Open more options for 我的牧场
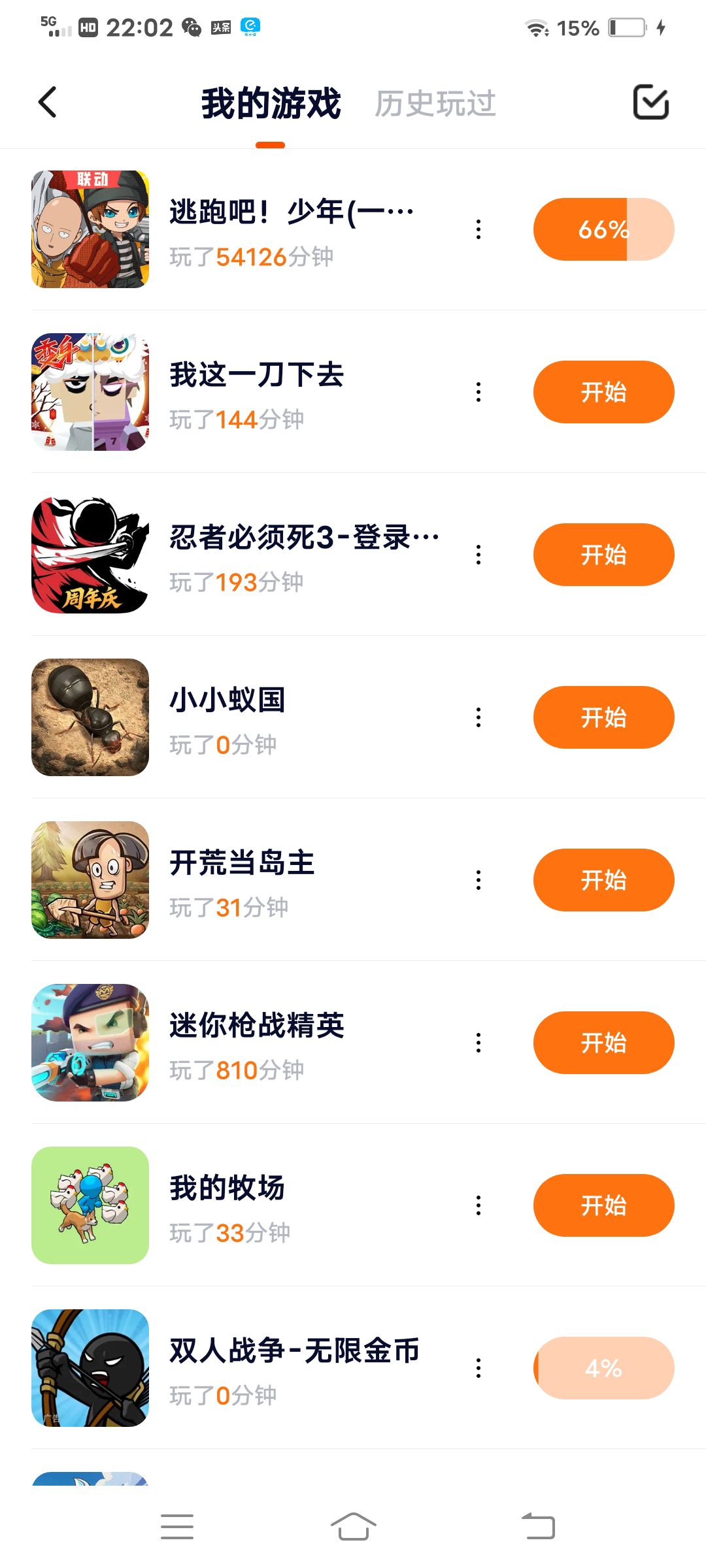This screenshot has height=1568, width=706. [x=479, y=1205]
